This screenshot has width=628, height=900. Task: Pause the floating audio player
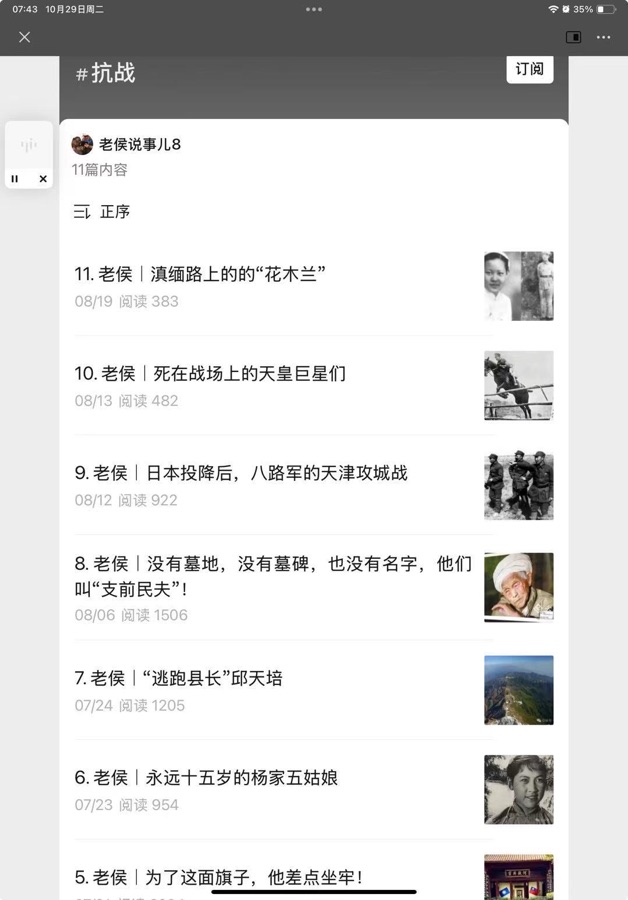(x=15, y=179)
